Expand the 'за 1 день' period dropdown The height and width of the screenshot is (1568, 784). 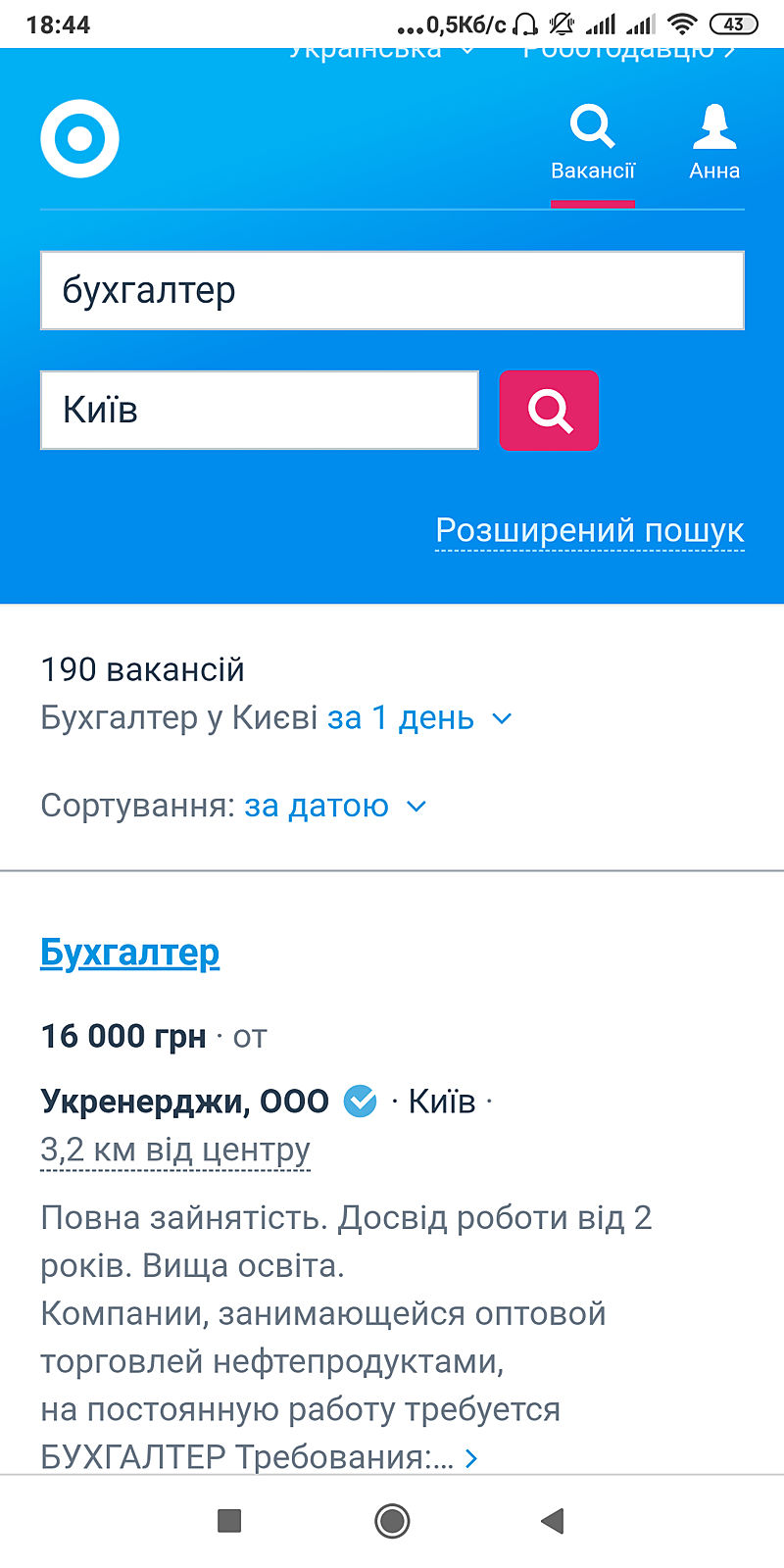pos(419,718)
